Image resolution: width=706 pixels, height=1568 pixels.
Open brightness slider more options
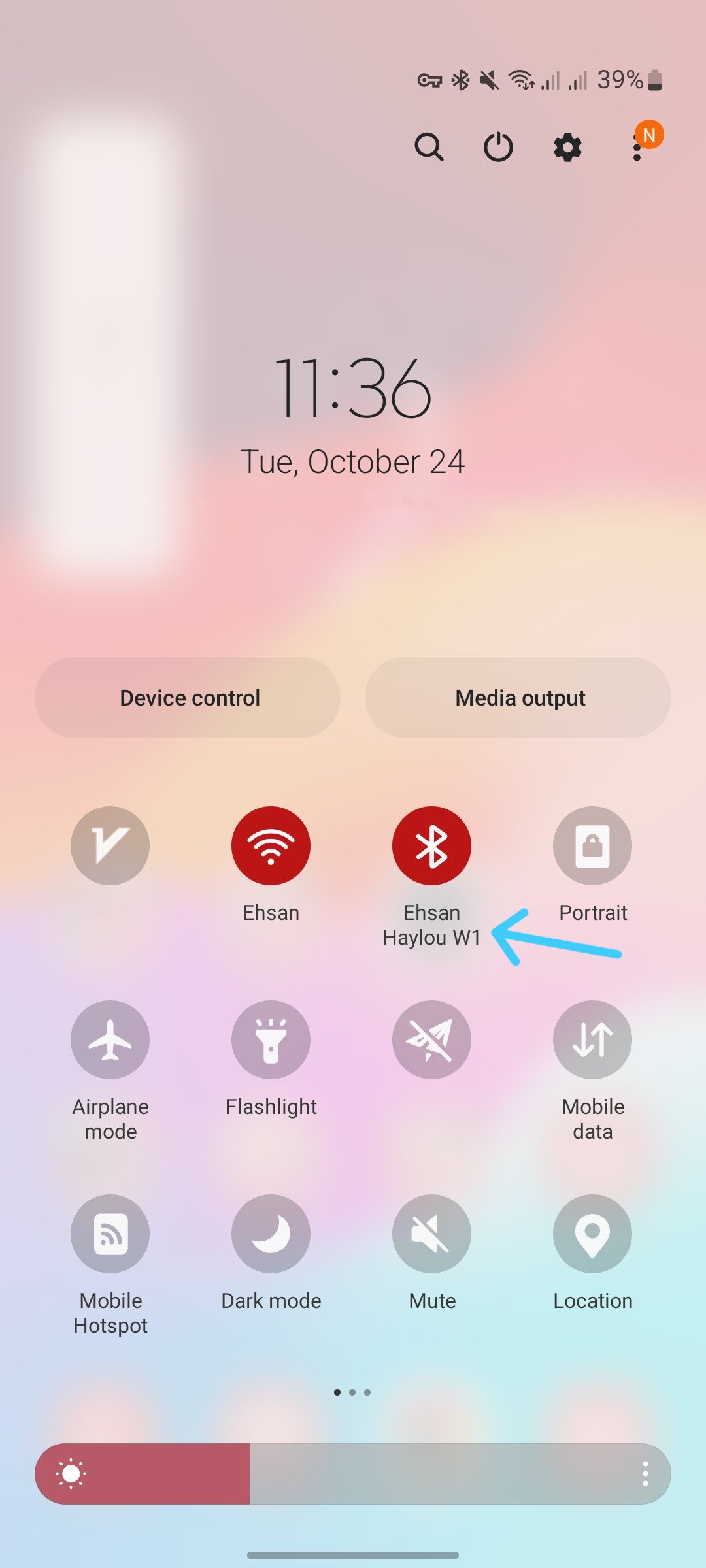[645, 1474]
